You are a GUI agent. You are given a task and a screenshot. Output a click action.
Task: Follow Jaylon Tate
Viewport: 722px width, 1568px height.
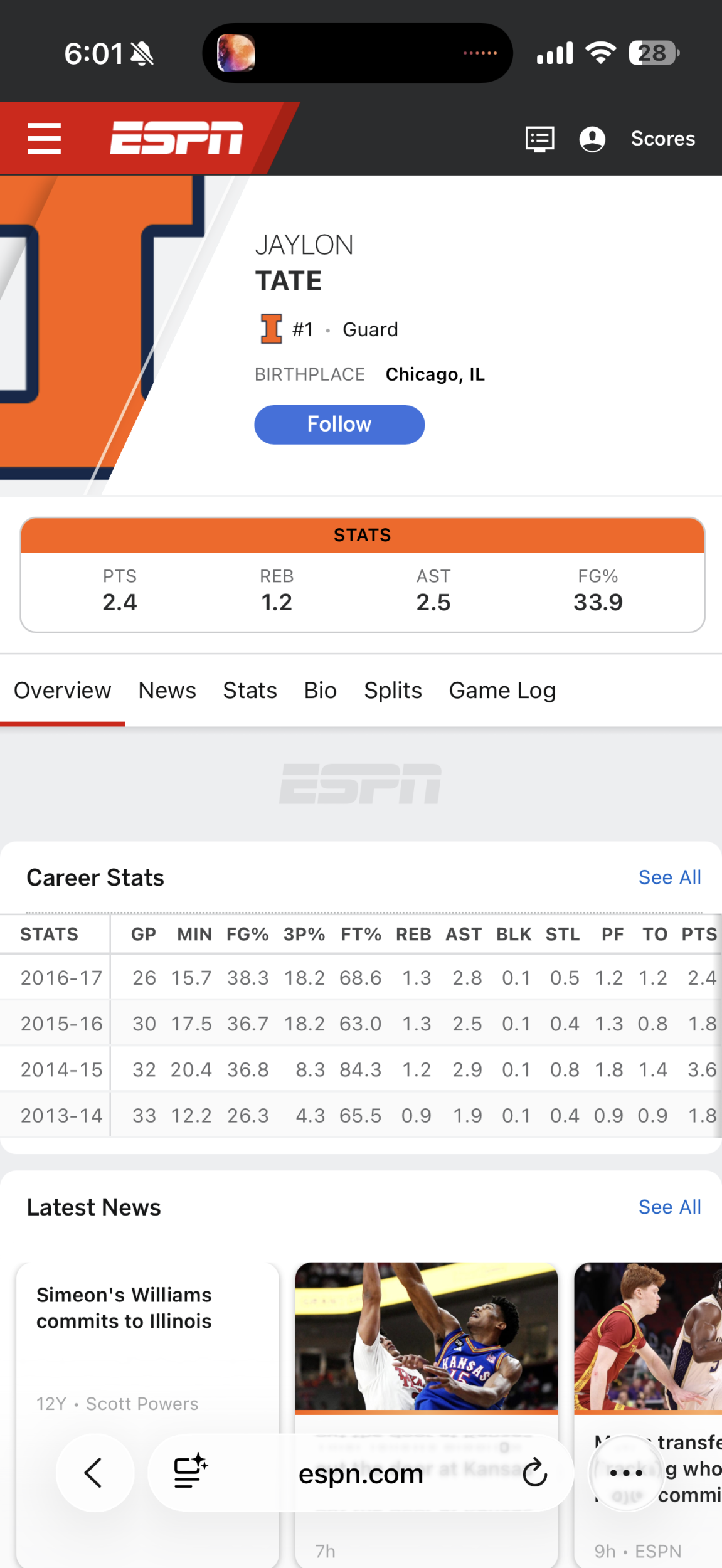coord(339,425)
